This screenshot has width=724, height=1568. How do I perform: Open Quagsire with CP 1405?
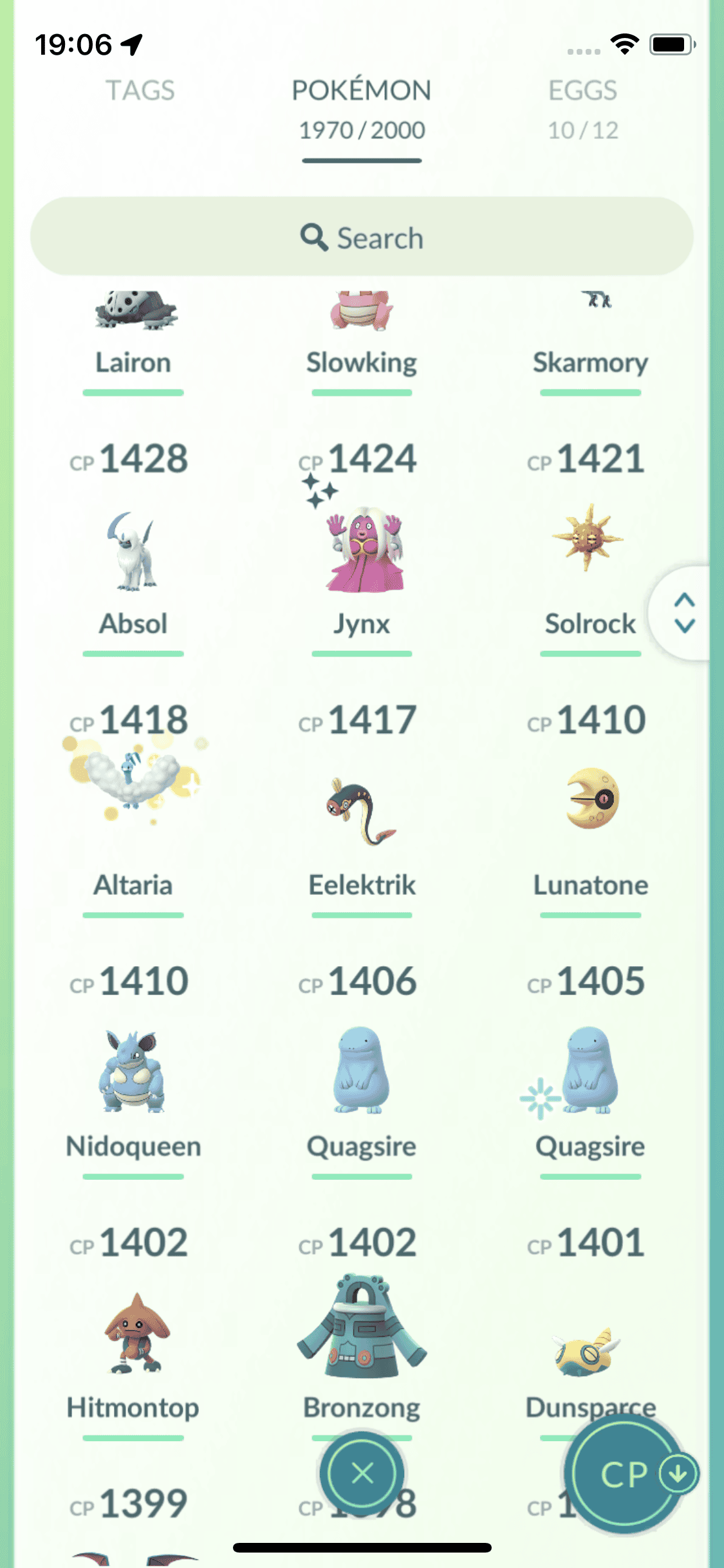tap(590, 1072)
